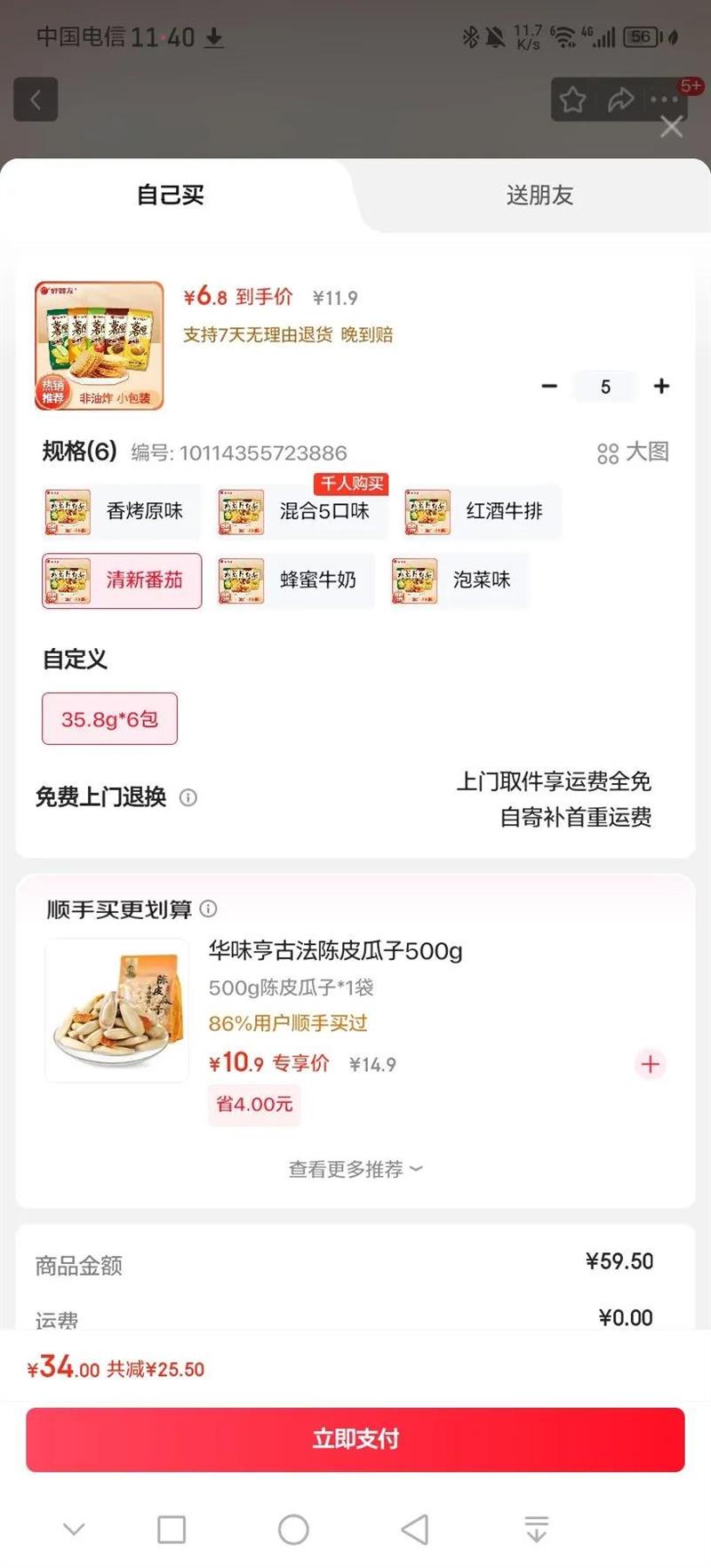Select the 35.8g*6包 pack size
711x1568 pixels.
109,719
